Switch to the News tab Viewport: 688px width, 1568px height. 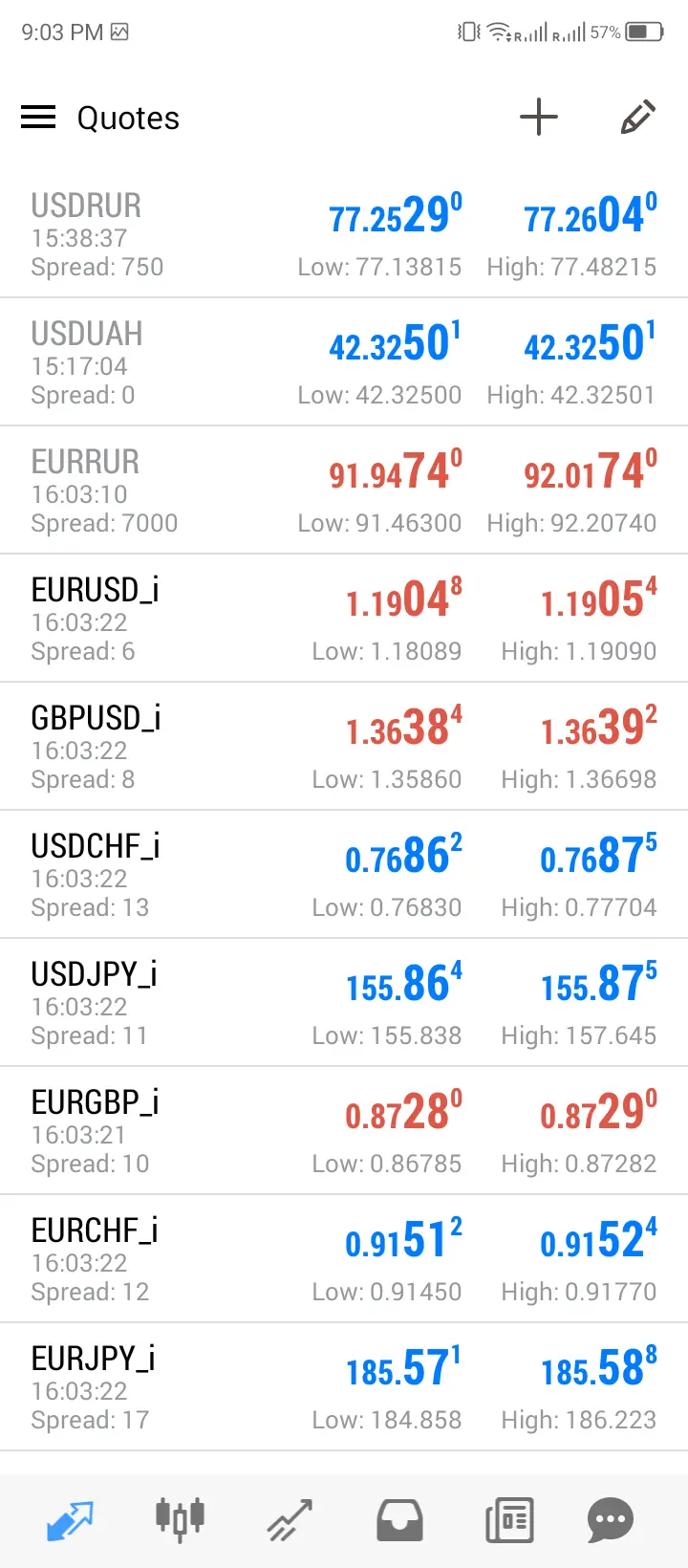point(509,1520)
